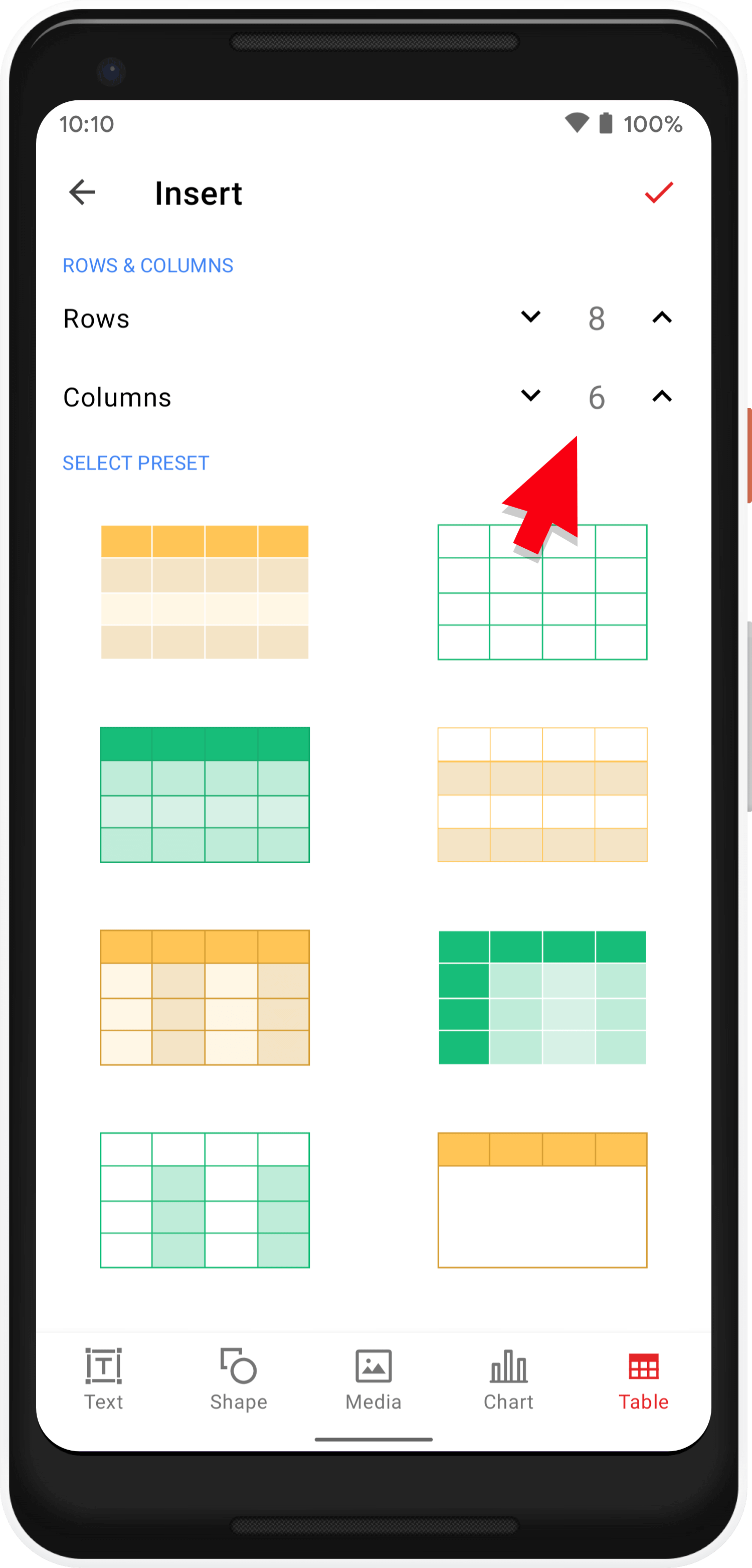
Task: Pick orange header with blank body preset
Action: pos(542,1200)
